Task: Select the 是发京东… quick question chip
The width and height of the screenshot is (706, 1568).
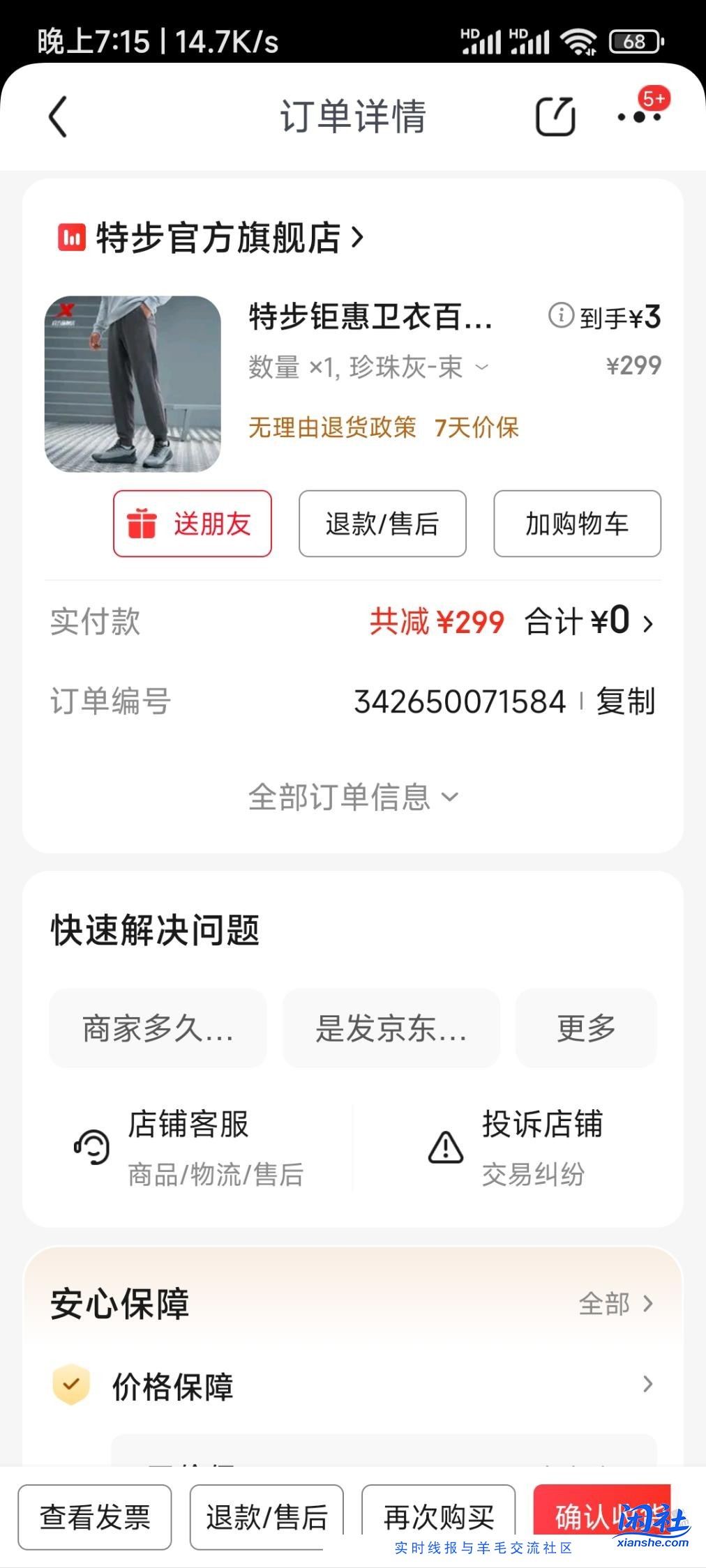Action: (391, 1028)
